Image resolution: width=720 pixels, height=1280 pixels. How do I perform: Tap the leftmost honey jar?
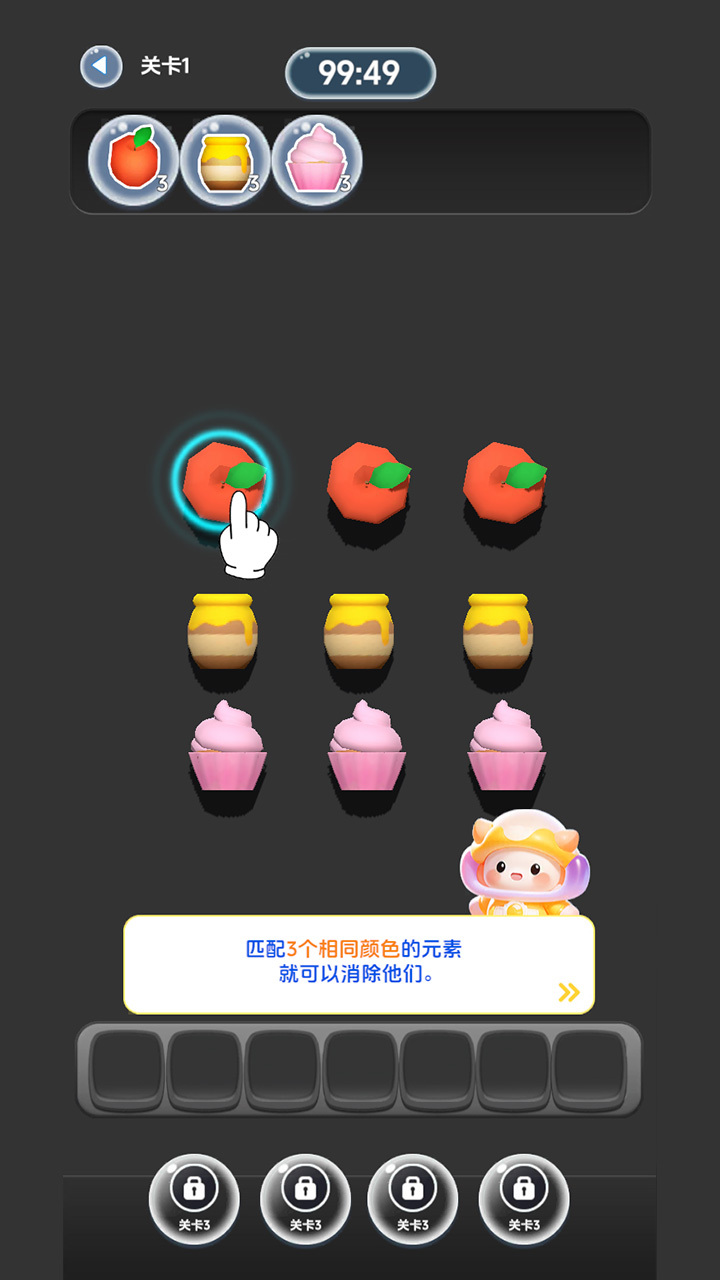[223, 631]
